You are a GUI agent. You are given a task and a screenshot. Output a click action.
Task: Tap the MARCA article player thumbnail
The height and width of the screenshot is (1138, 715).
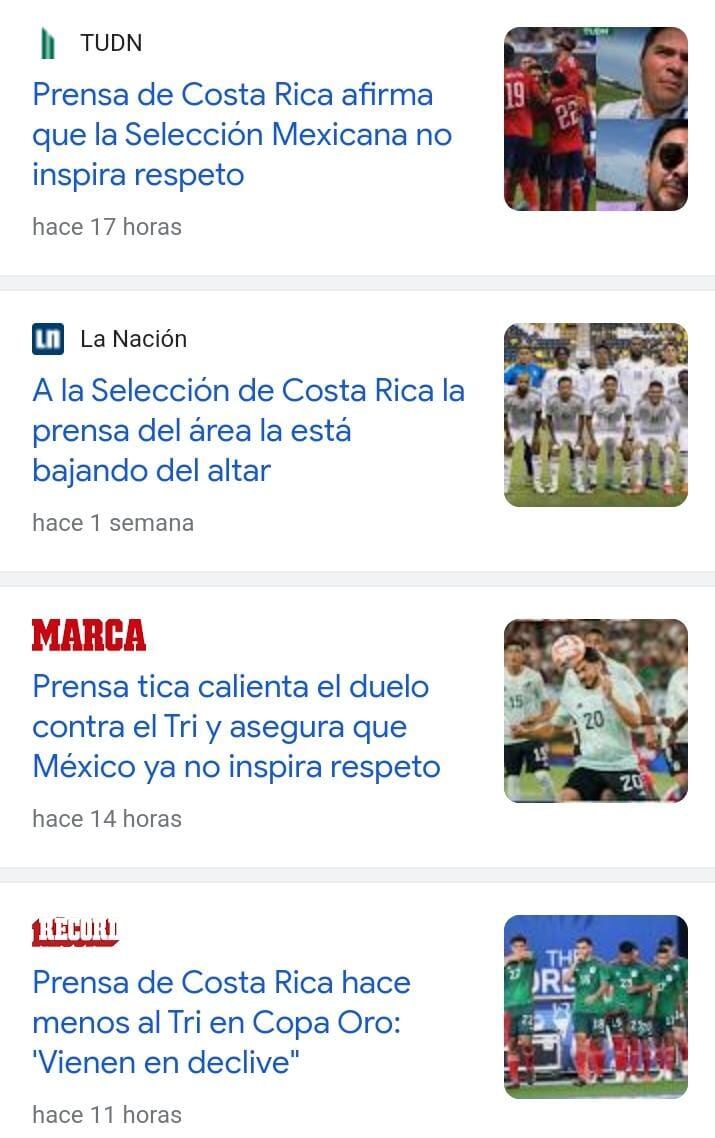pyautogui.click(x=595, y=711)
